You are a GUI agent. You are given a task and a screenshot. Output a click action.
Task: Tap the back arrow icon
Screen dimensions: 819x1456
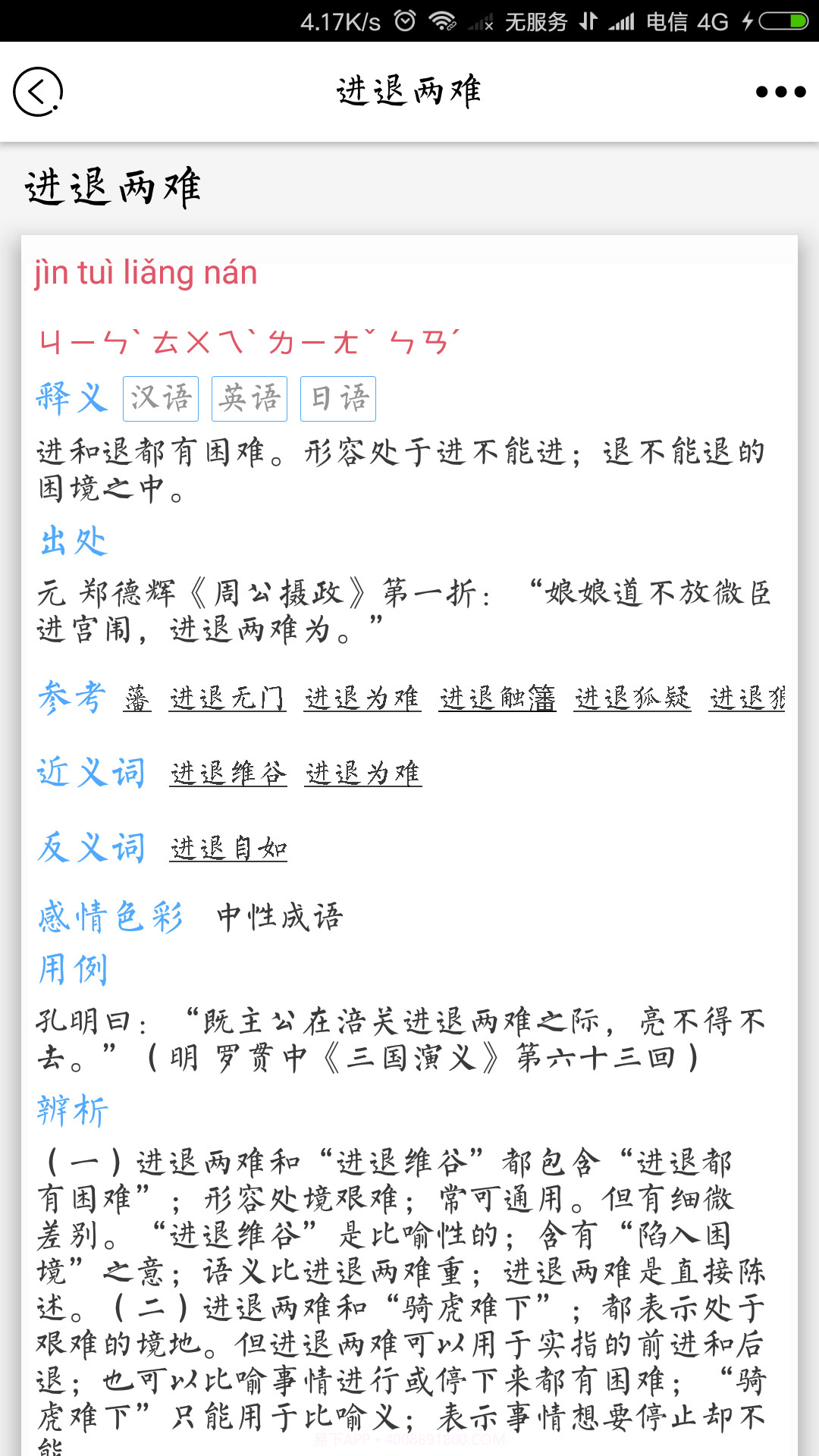(x=36, y=91)
